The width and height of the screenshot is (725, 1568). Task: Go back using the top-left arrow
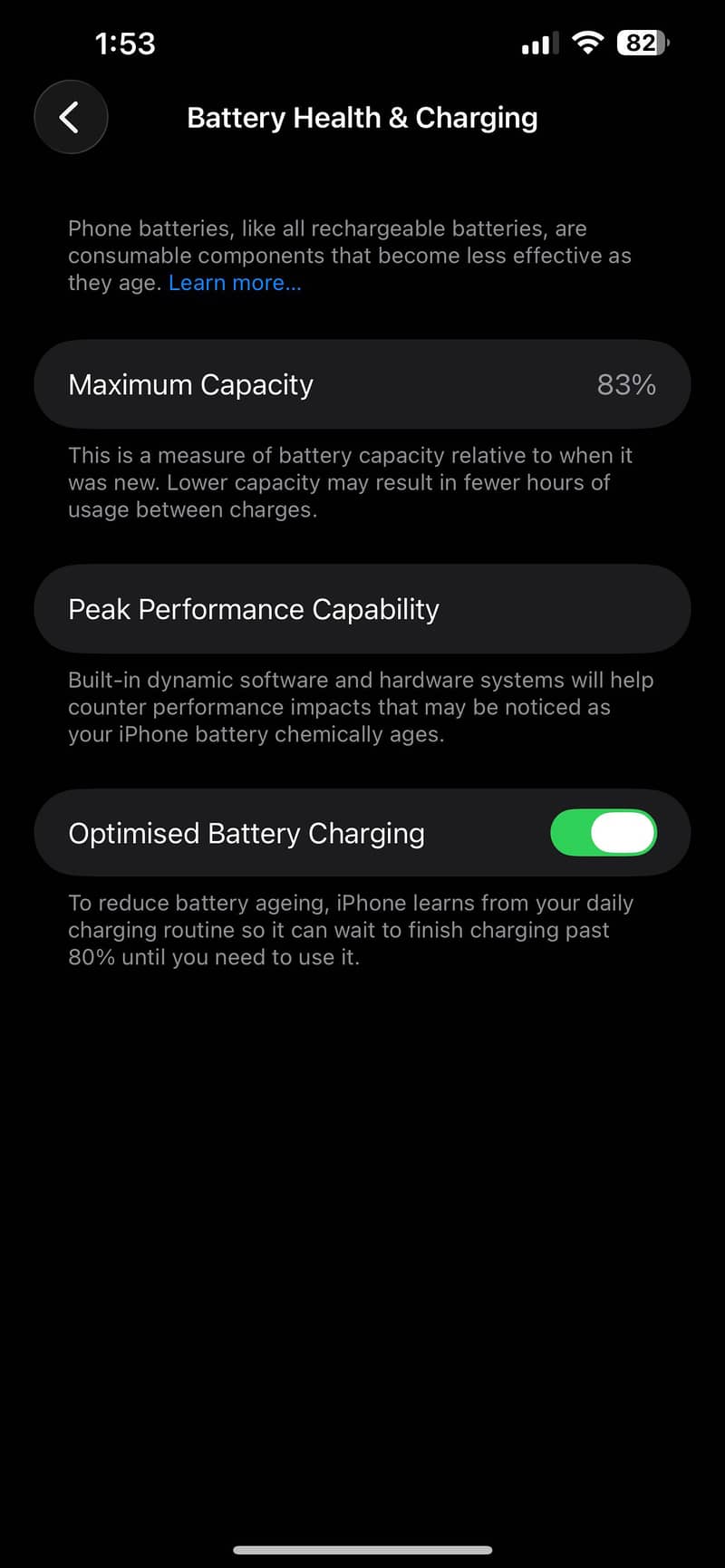[71, 117]
